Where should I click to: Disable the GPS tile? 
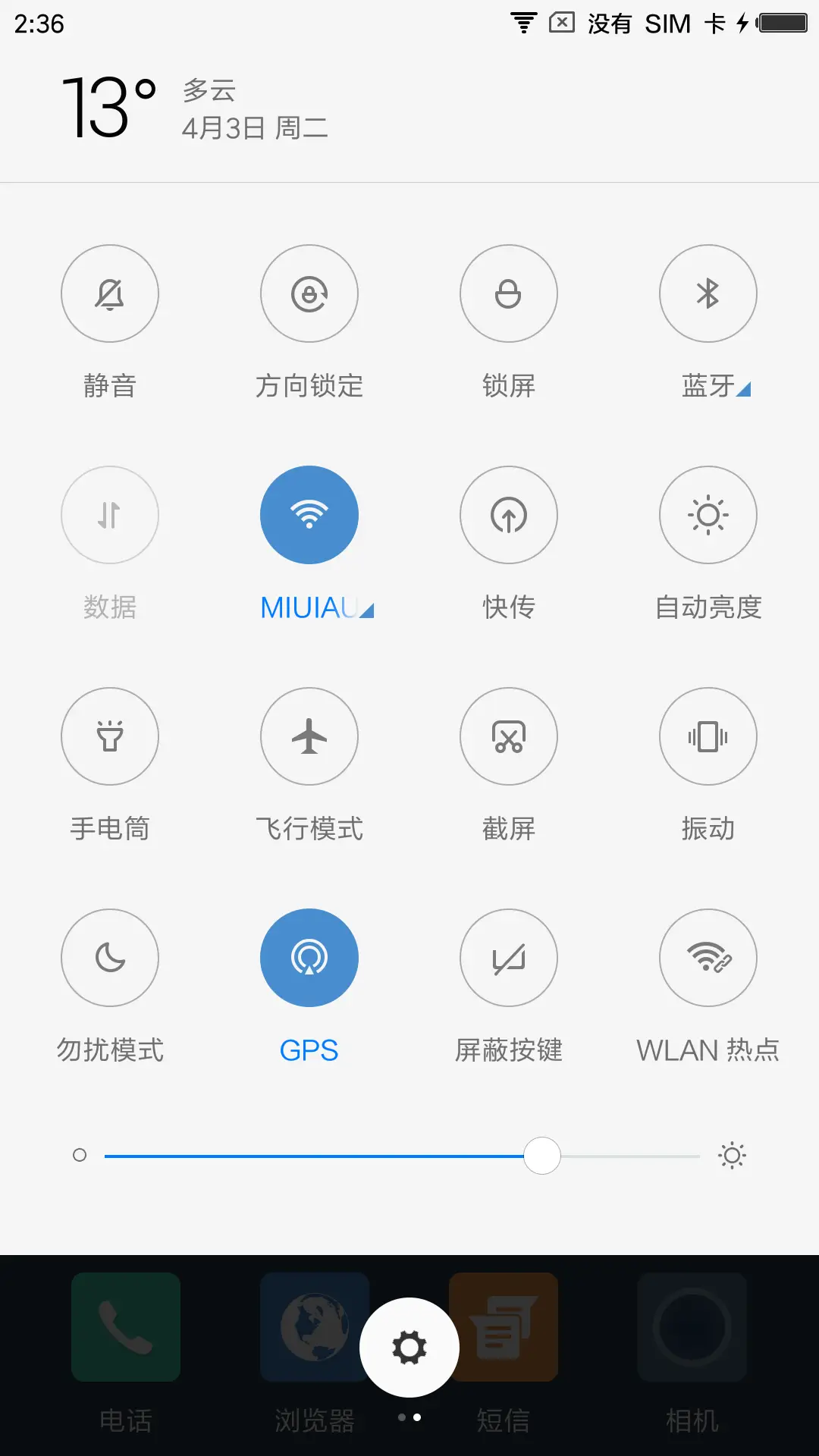[x=309, y=958]
